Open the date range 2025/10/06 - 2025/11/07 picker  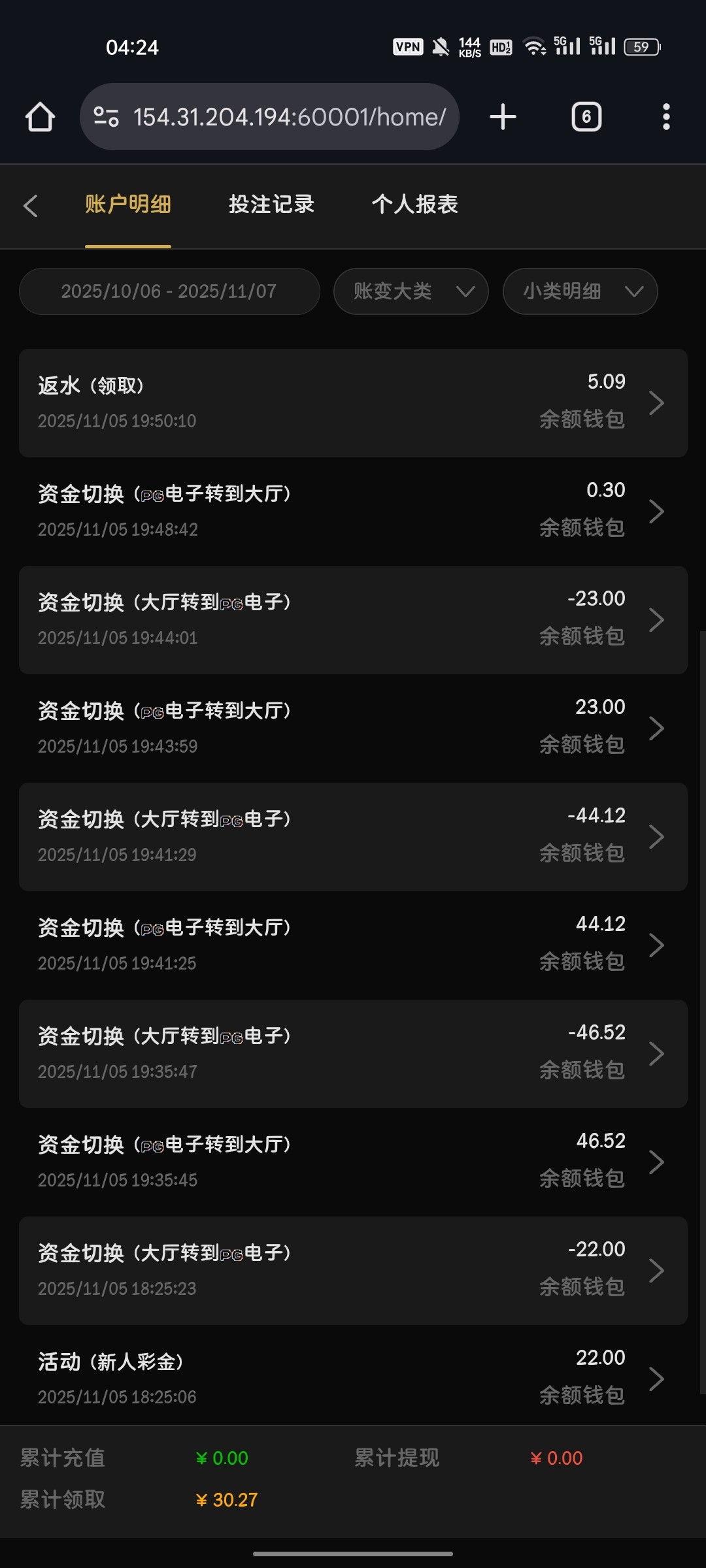pyautogui.click(x=169, y=291)
